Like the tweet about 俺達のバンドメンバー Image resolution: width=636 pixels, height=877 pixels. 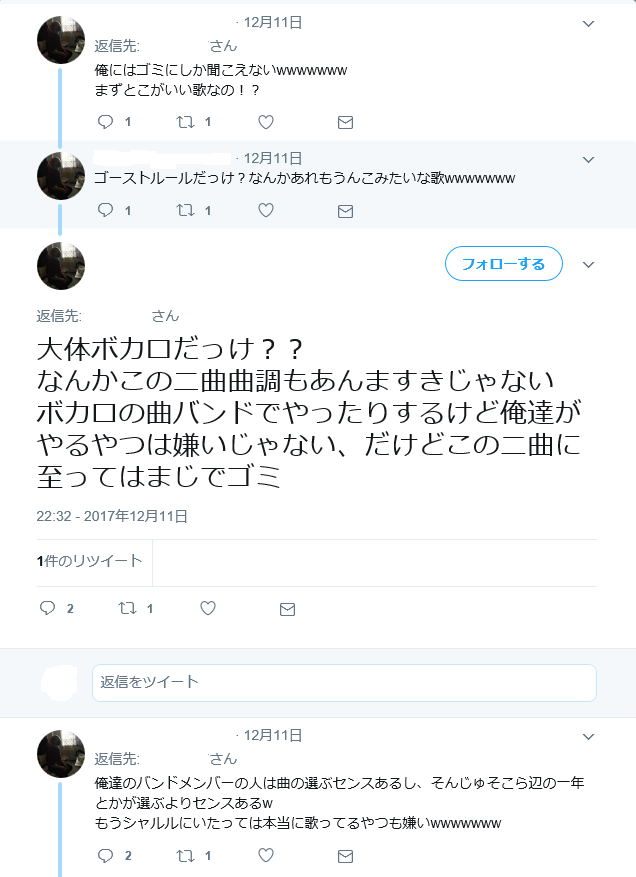266,856
